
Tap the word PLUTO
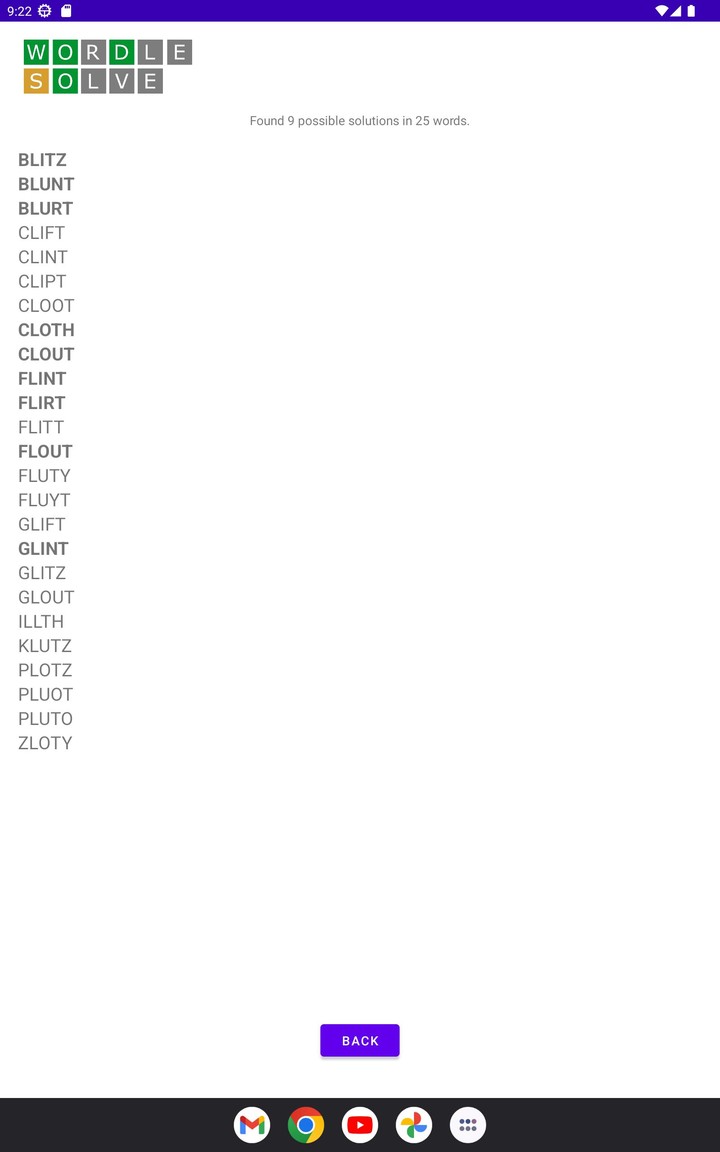44,718
